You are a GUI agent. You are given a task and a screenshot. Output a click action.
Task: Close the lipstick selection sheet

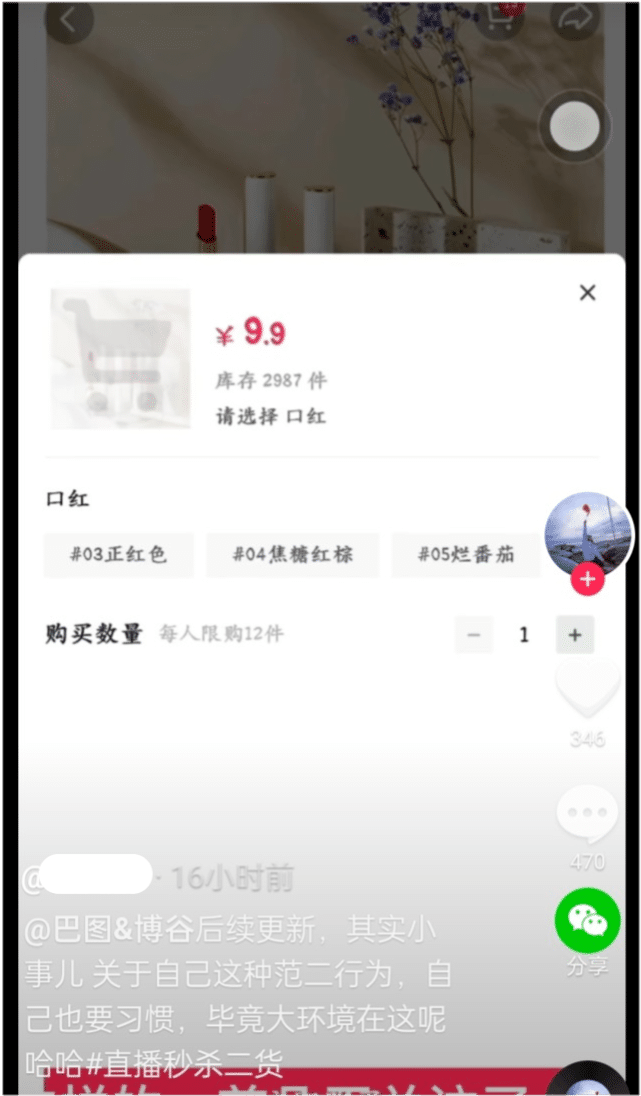[587, 292]
